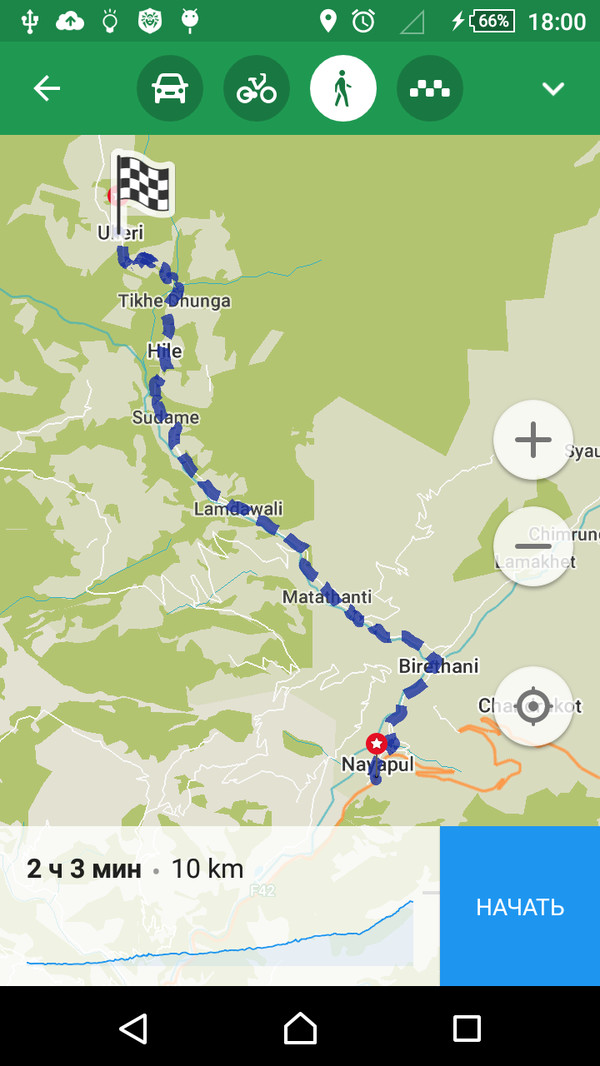Tap НАЧАТЬ to start navigation
600x1066 pixels.
520,906
